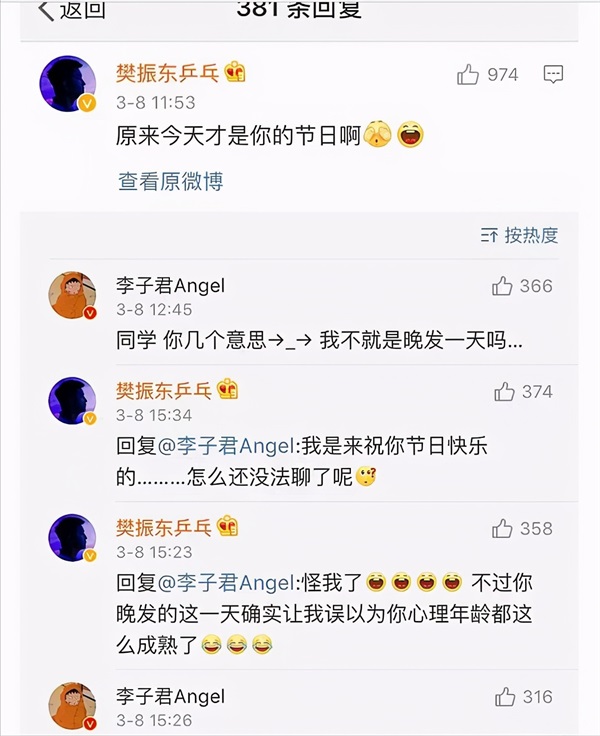Like 李子君Angel's reply with 366 likes
This screenshot has height=736, width=600.
[502, 286]
